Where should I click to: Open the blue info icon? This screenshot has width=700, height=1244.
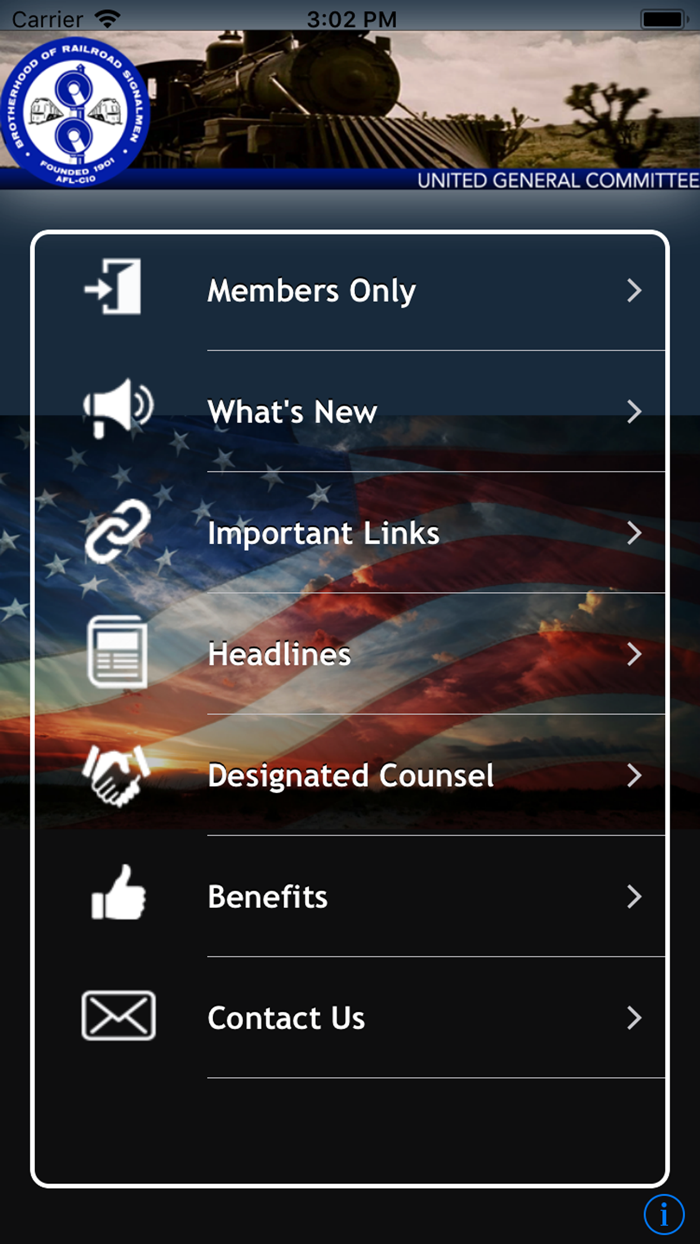pyautogui.click(x=664, y=1214)
